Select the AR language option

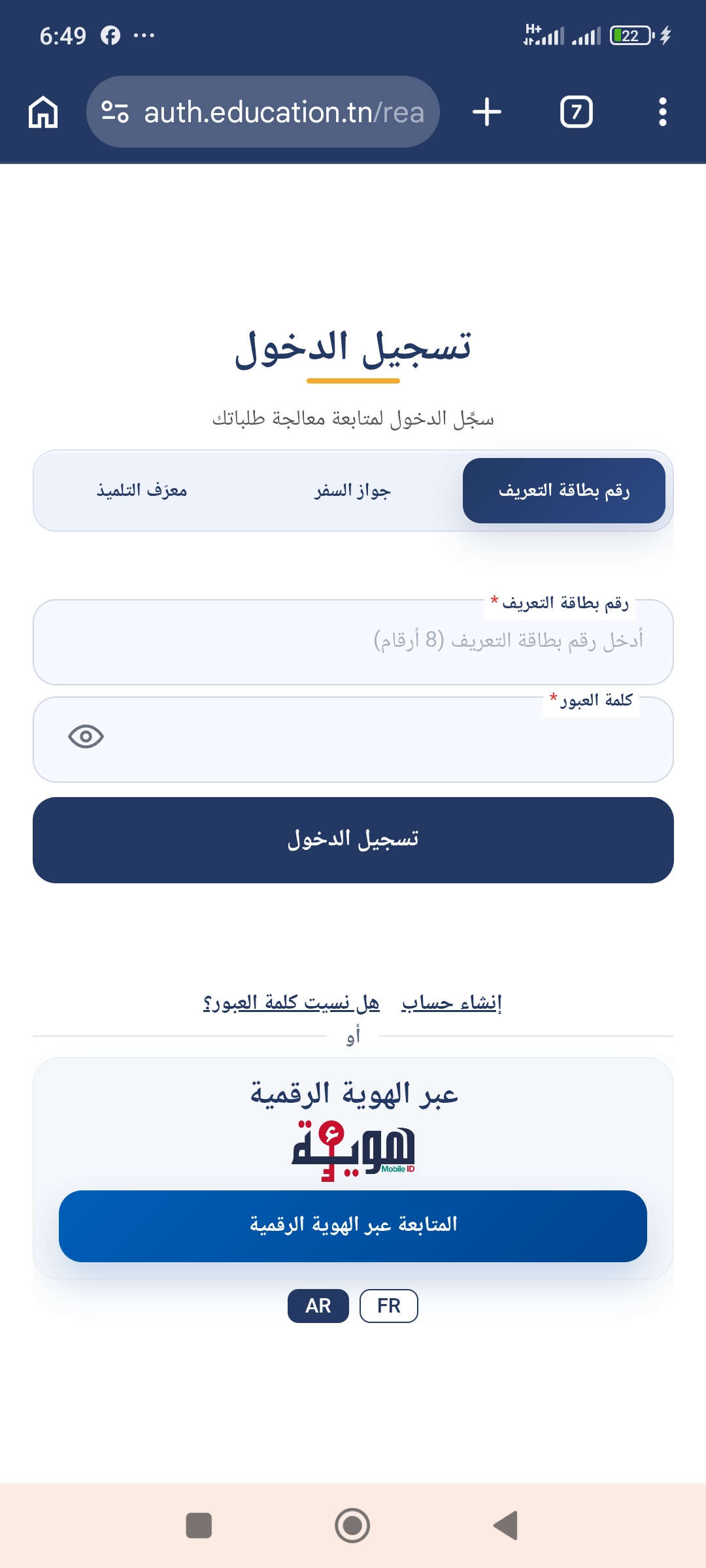tap(318, 1306)
